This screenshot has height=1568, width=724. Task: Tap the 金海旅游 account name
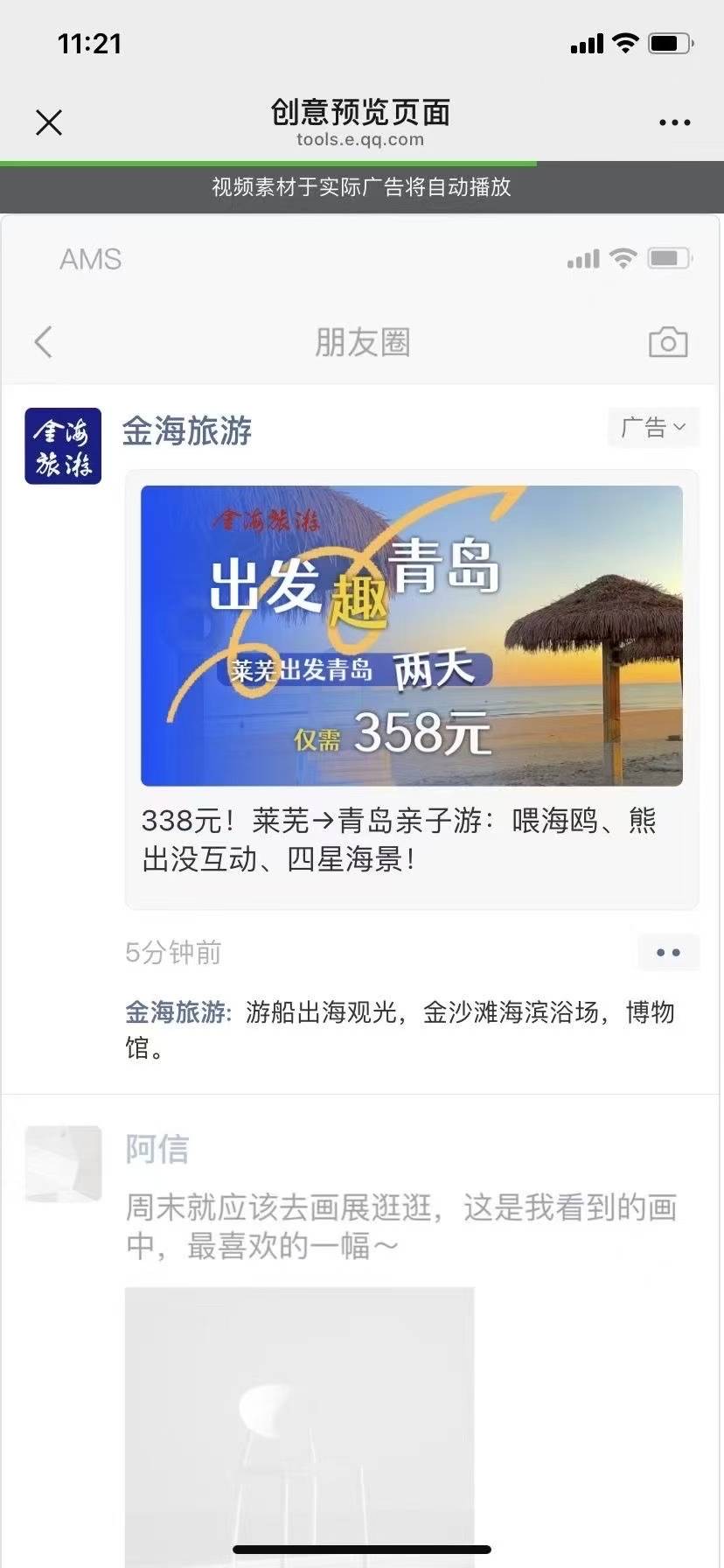(187, 430)
